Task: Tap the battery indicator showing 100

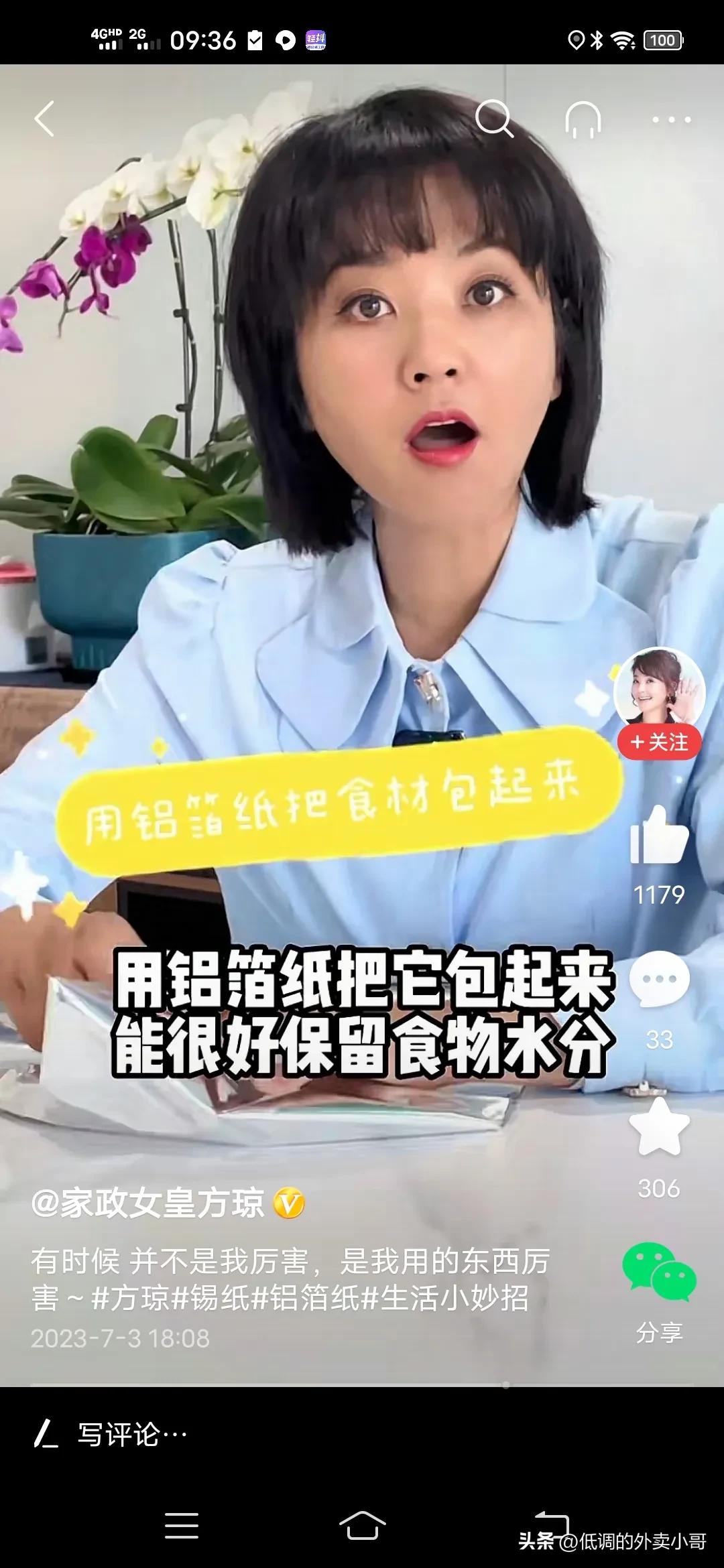Action: [x=662, y=40]
